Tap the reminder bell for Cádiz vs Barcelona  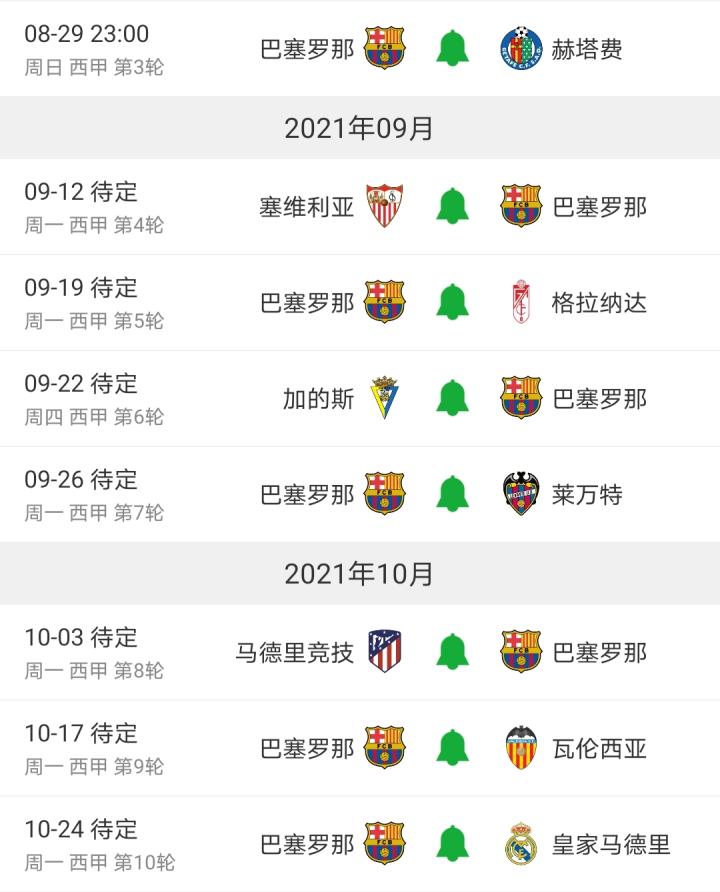tap(453, 398)
